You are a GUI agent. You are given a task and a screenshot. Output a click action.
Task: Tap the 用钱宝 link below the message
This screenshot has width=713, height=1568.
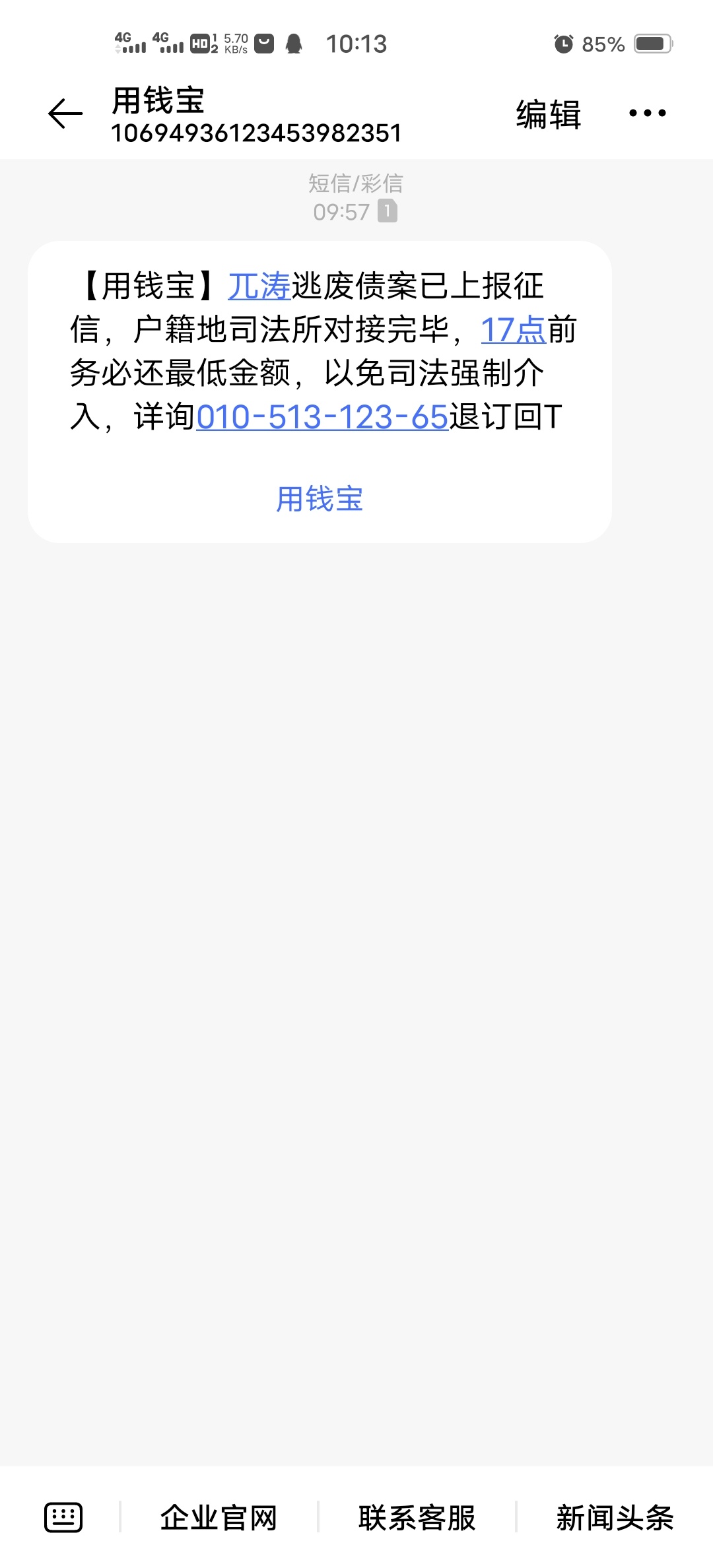(320, 499)
